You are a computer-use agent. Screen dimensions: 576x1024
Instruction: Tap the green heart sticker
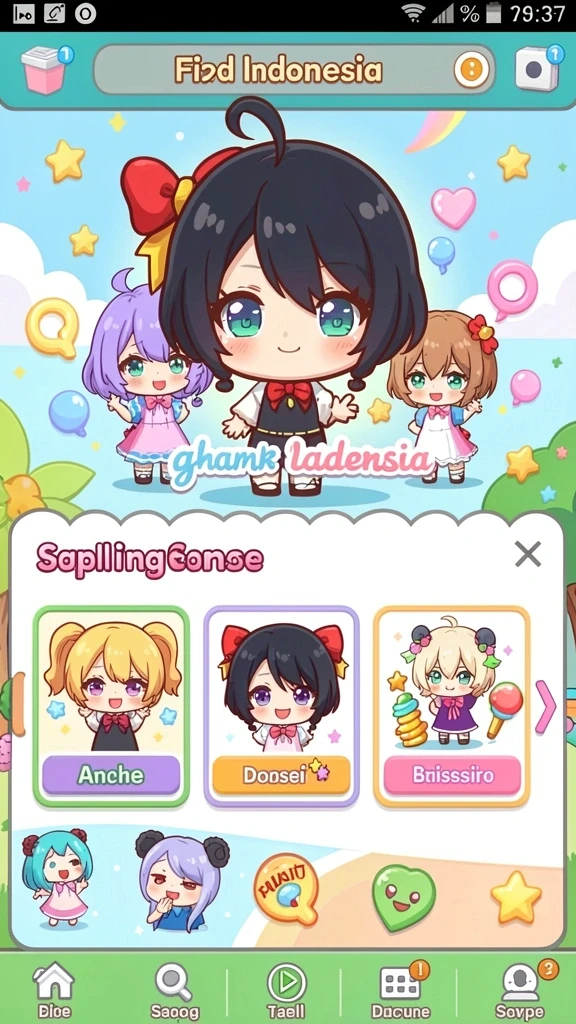point(404,897)
